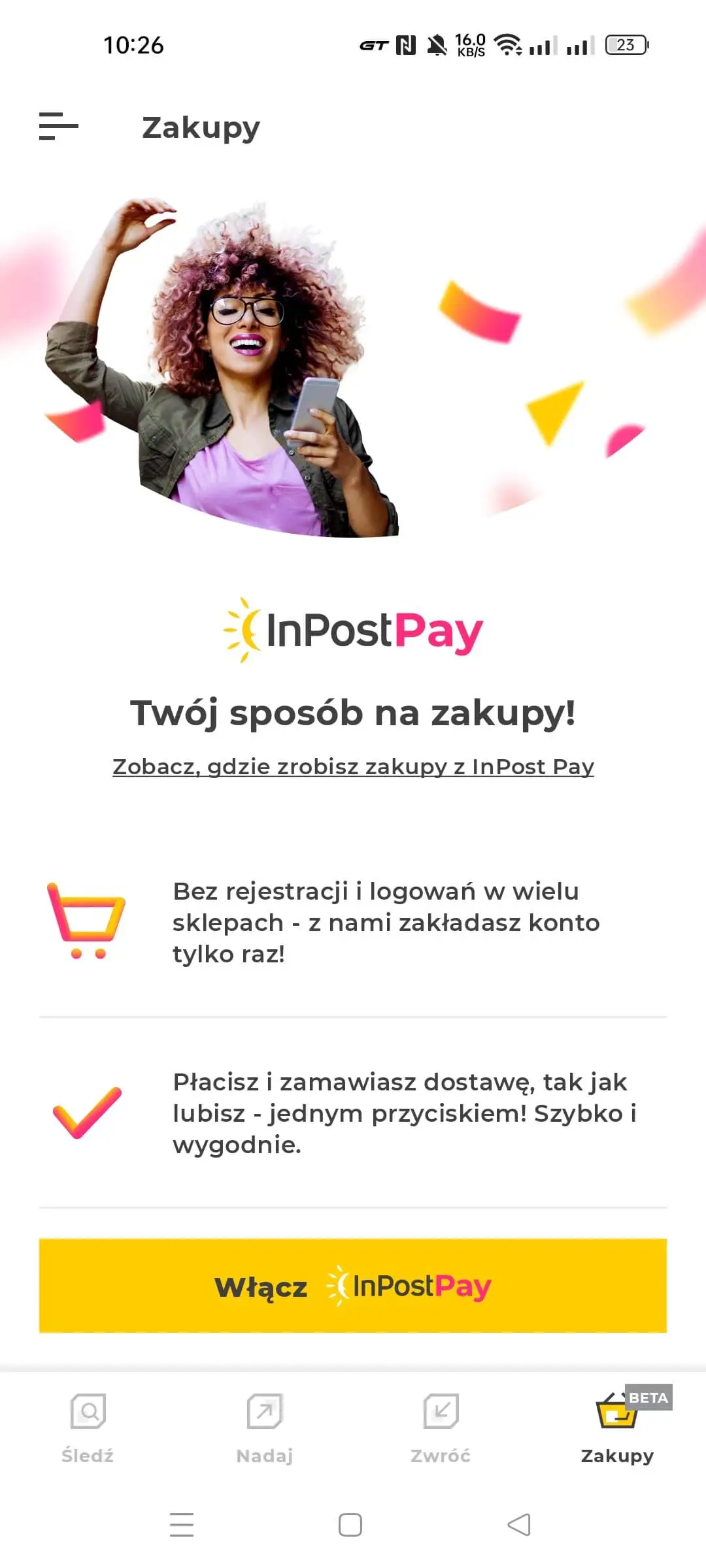Select the Zakupy tab
This screenshot has width=706, height=1568.
617,1428
